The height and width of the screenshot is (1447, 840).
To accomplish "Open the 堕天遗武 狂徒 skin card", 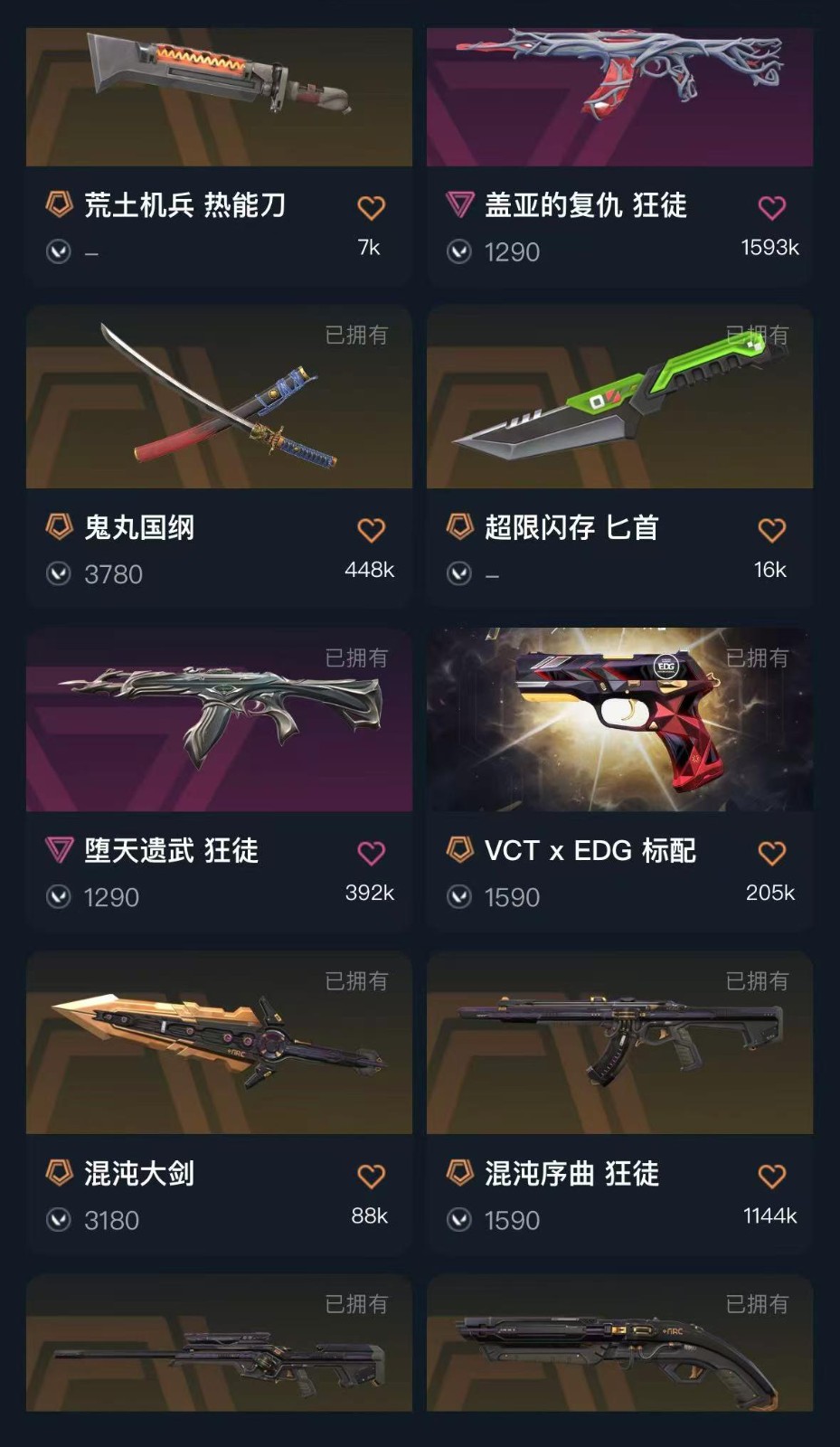I will click(219, 721).
